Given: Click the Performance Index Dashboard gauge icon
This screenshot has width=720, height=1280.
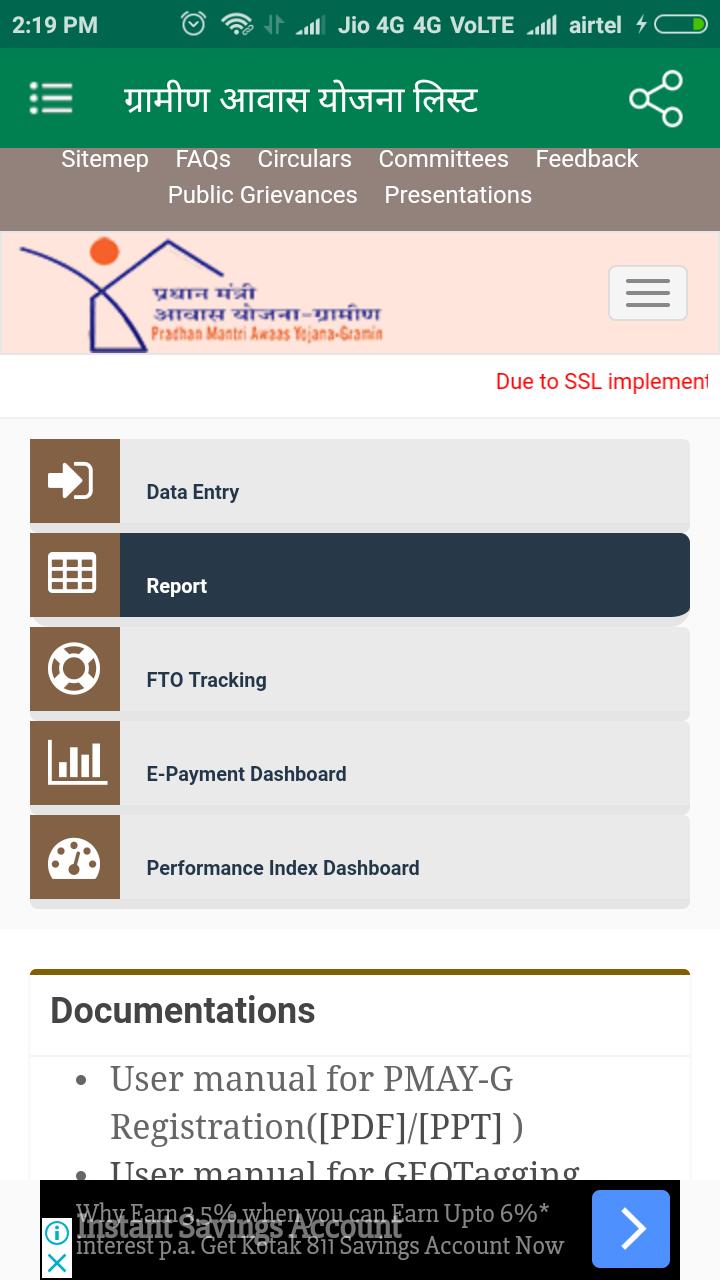Looking at the screenshot, I should (x=74, y=856).
